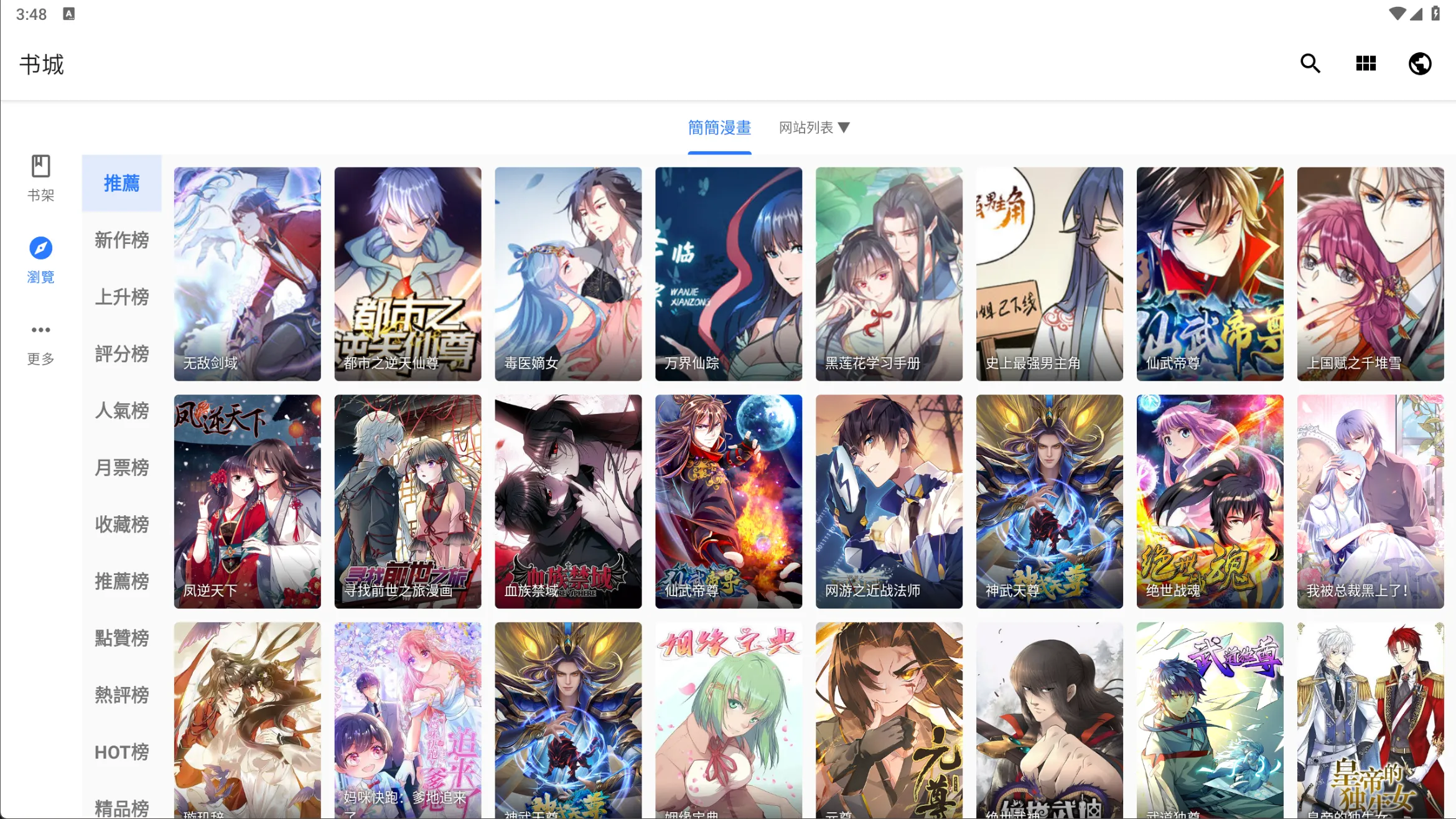Select the 簡簡漫畫 source tab
This screenshot has width=1456, height=819.
[719, 128]
